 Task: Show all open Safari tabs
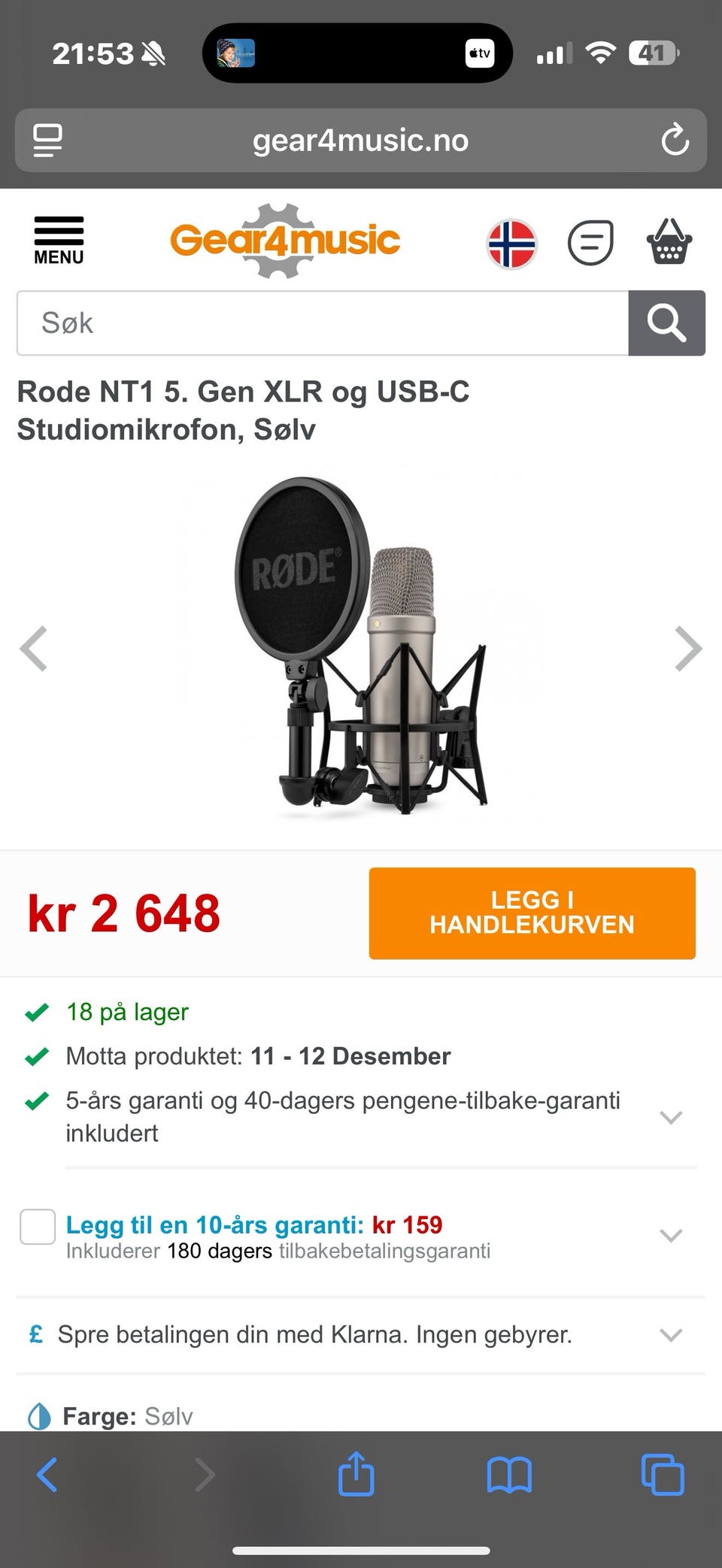coord(660,1474)
